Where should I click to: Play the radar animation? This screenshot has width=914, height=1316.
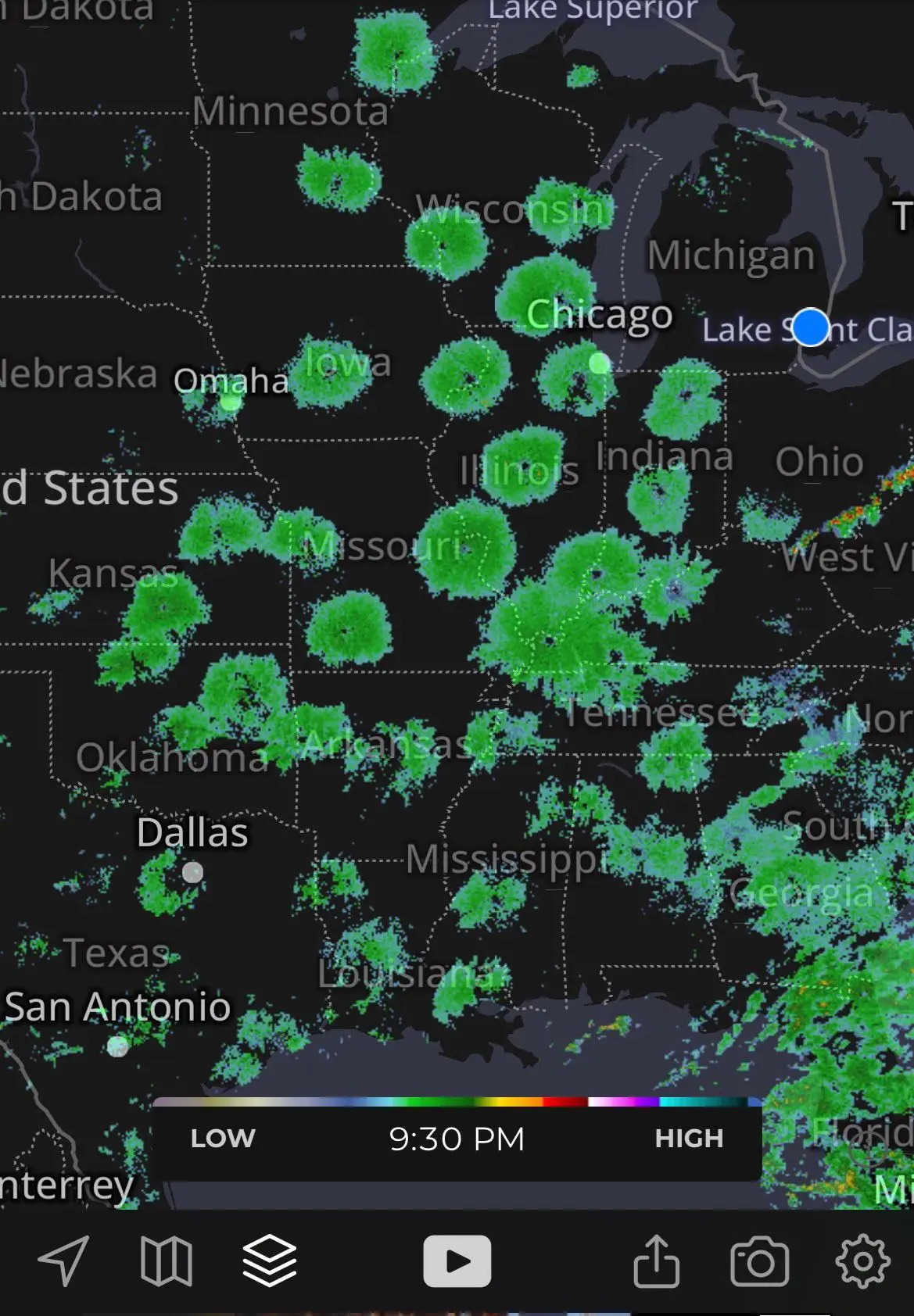(x=457, y=1259)
